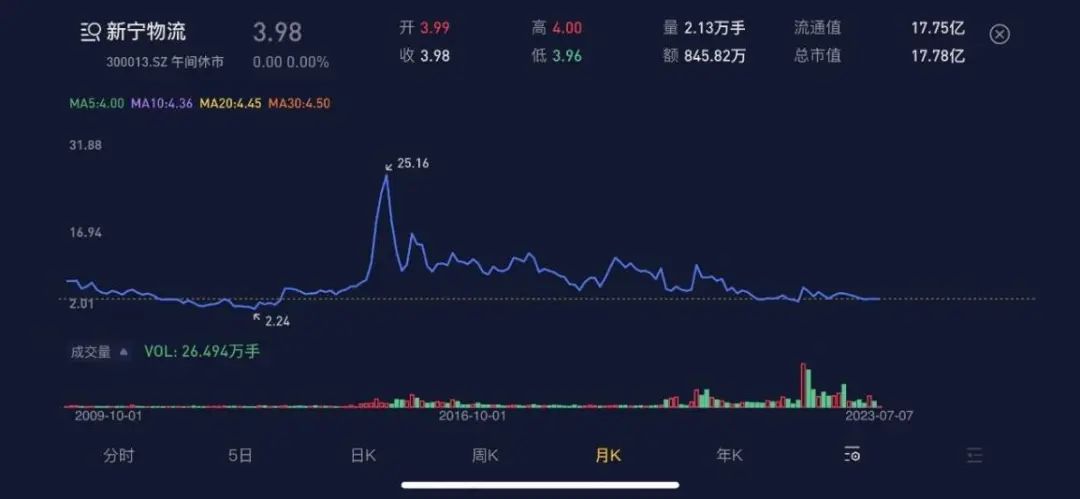
Task: Switch to the 年K chart tab
Action: tap(730, 455)
